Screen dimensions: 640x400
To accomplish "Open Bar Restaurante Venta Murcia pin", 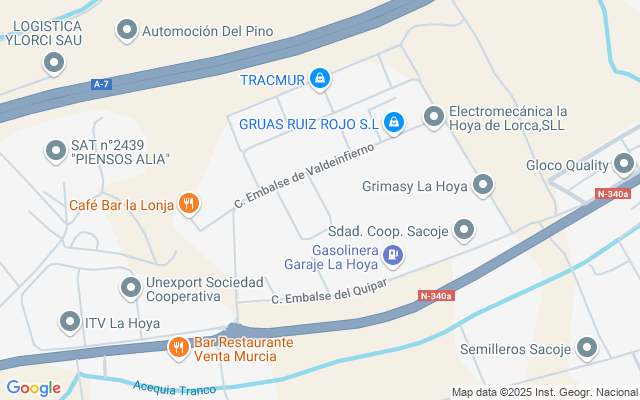I will tap(178, 348).
